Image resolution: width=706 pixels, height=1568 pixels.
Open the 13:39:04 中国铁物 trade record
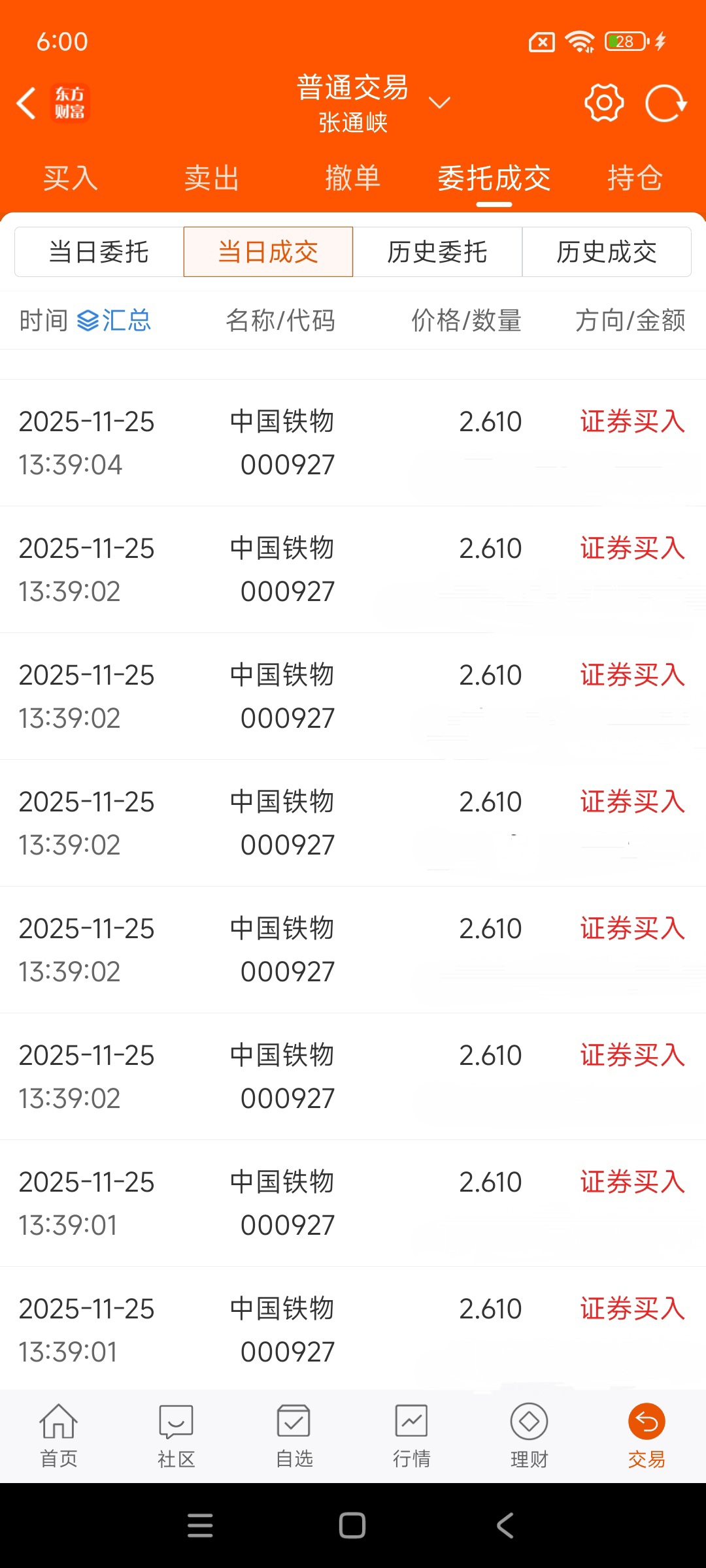[x=353, y=443]
